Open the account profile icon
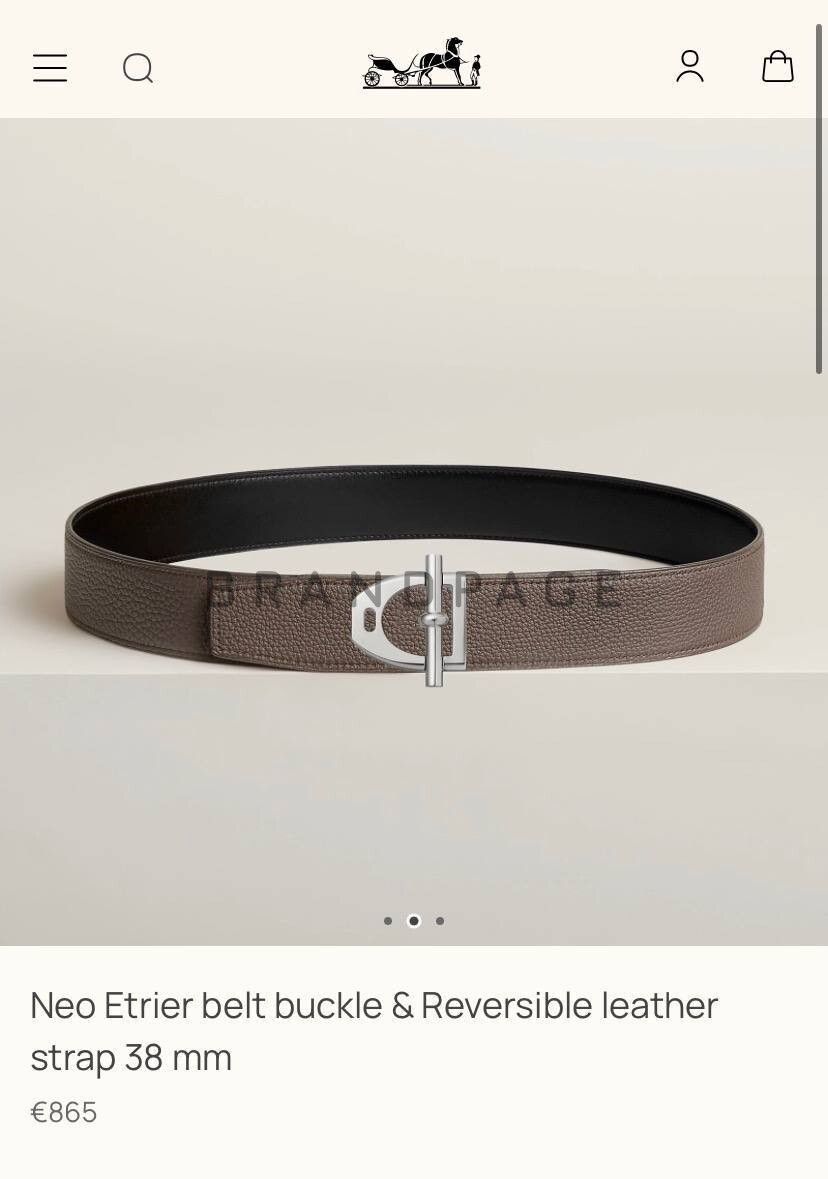 tap(690, 66)
